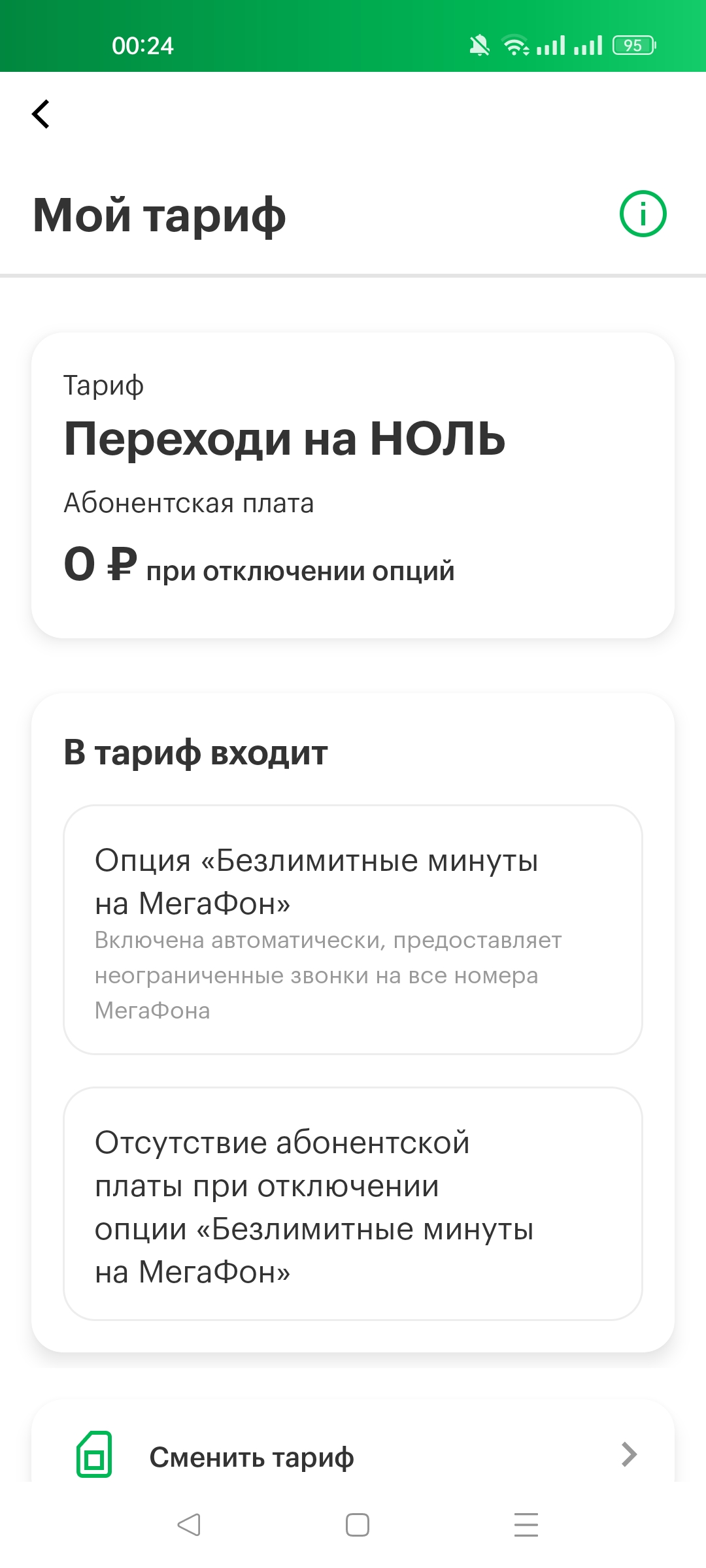Open the «Переходи на НОЛЬ» tariff card
Viewport: 706px width, 1568px height.
(353, 485)
